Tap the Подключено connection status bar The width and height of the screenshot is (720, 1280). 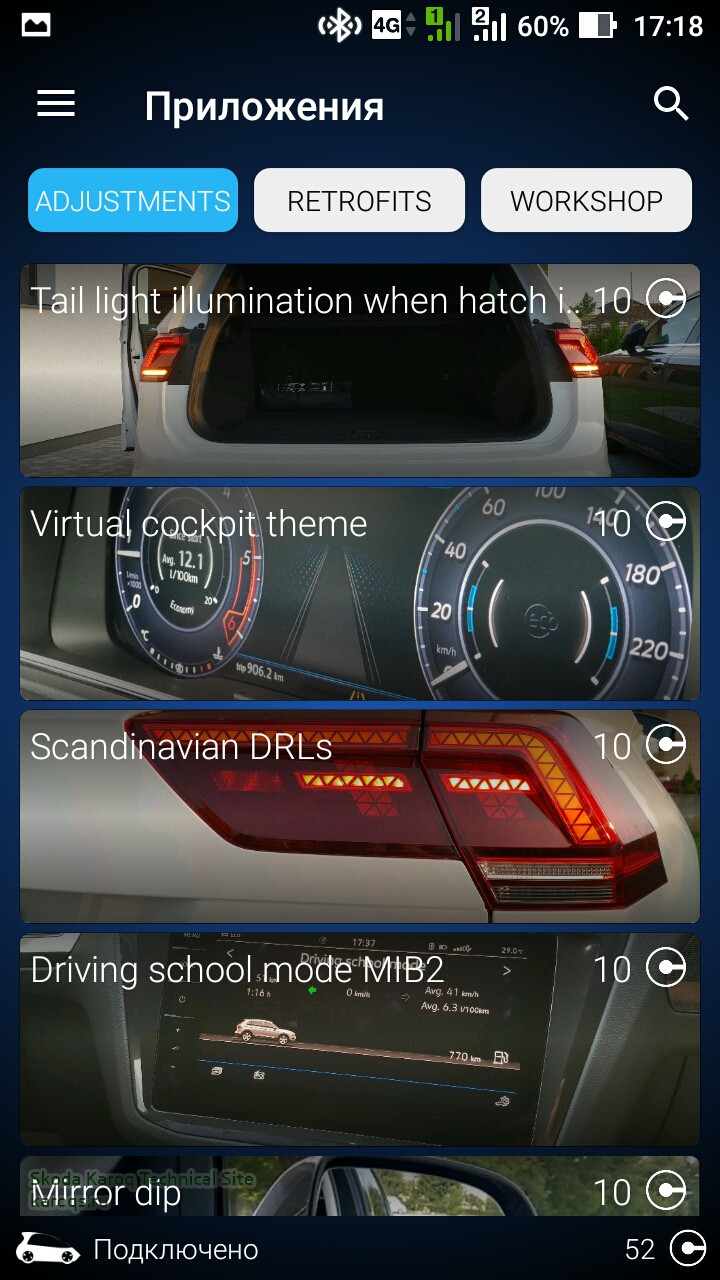pos(175,1249)
